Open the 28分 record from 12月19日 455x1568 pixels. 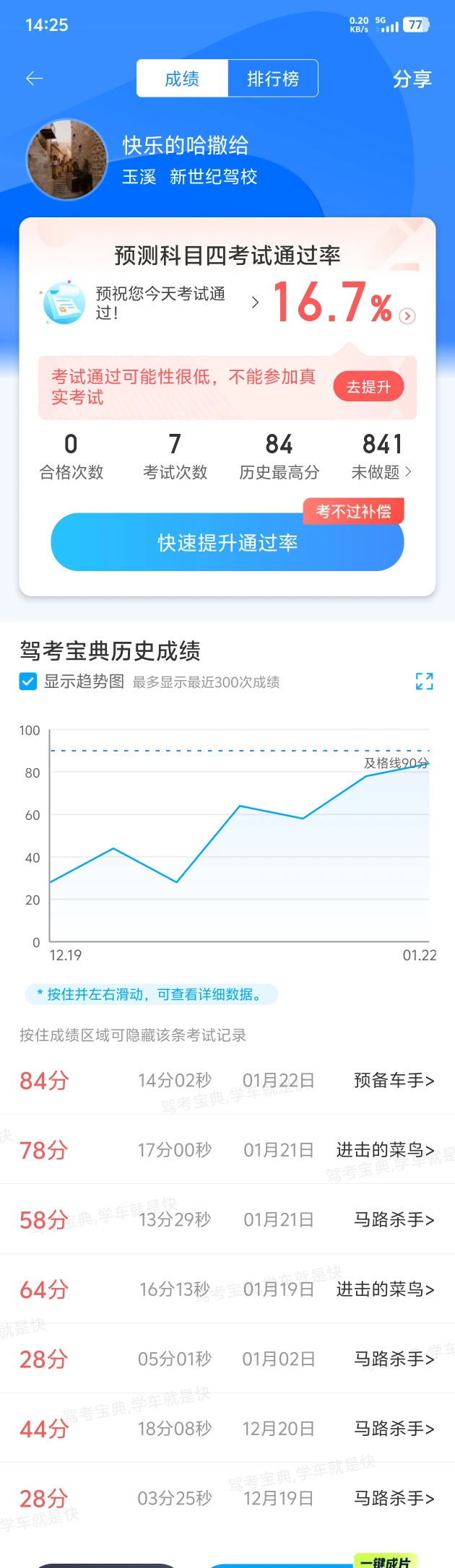tap(227, 1499)
